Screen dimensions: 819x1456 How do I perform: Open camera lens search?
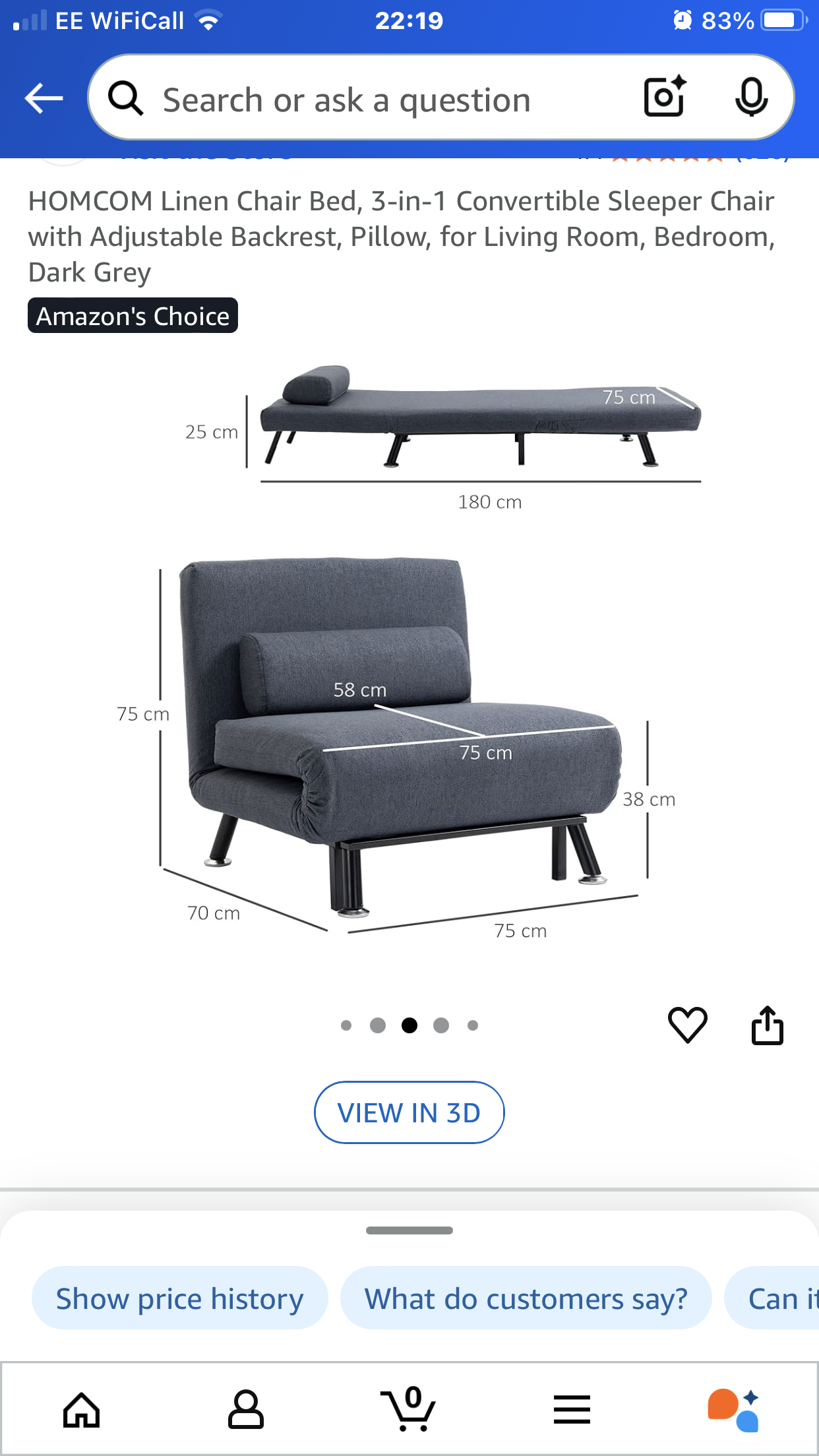664,98
